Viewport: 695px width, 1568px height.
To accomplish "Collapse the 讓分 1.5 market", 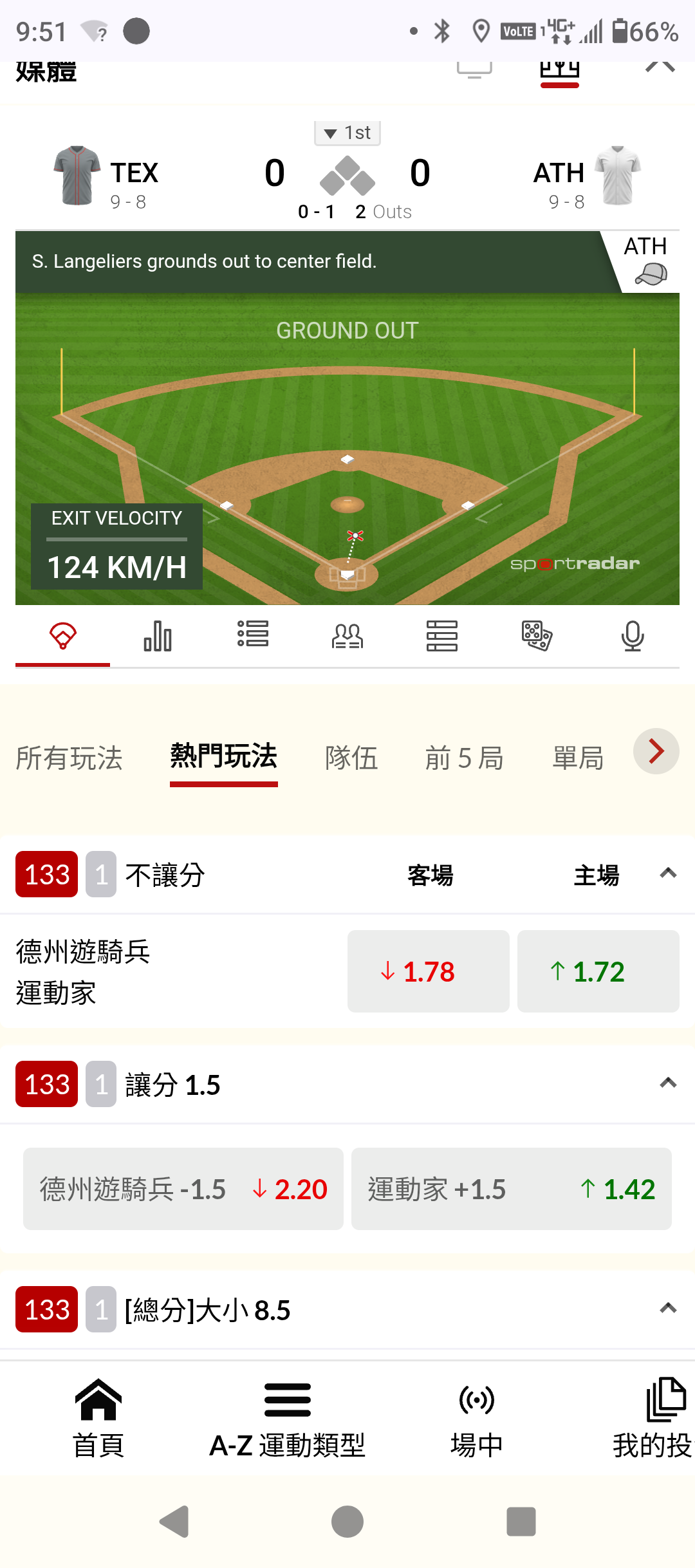I will [668, 1083].
